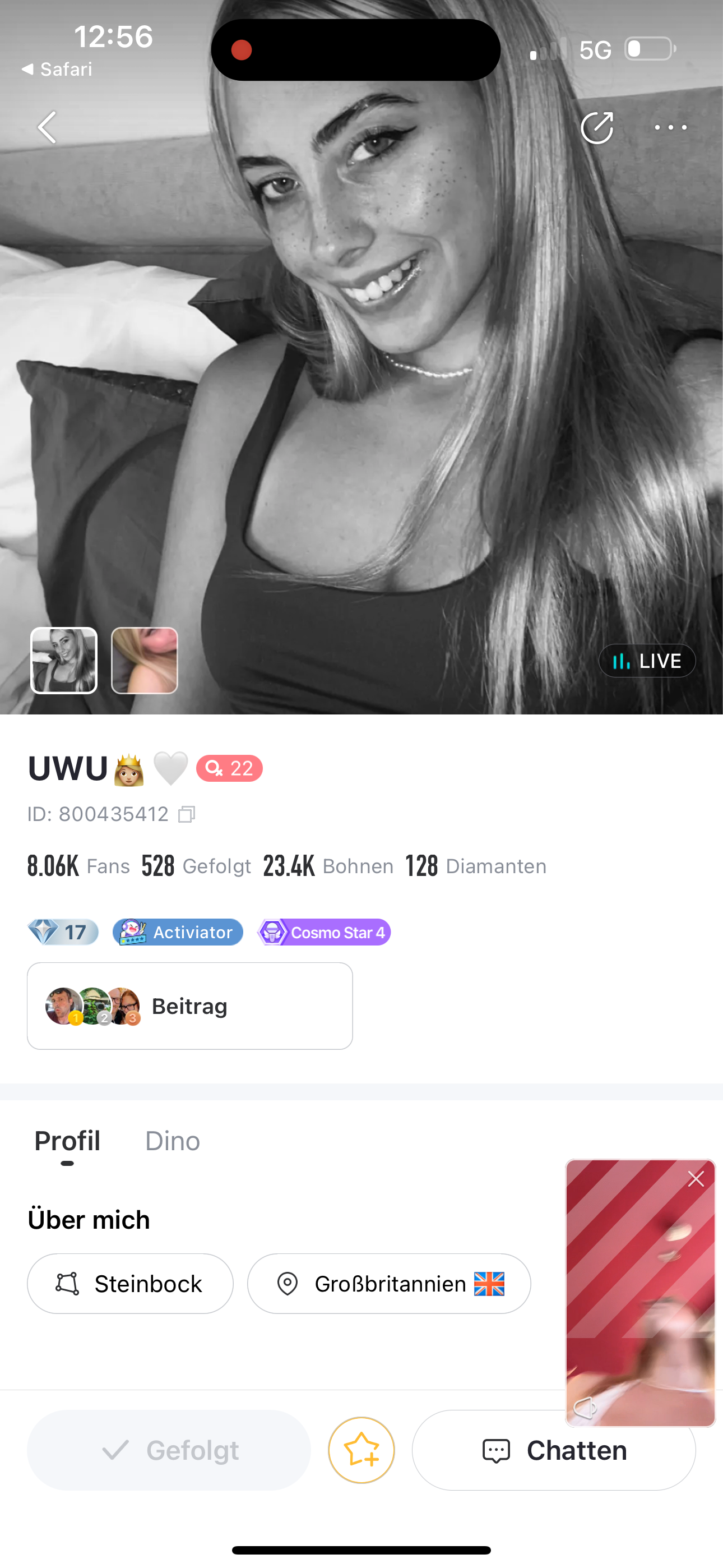The height and width of the screenshot is (1568, 723).
Task: Tap the gold star plus button
Action: click(x=361, y=1451)
